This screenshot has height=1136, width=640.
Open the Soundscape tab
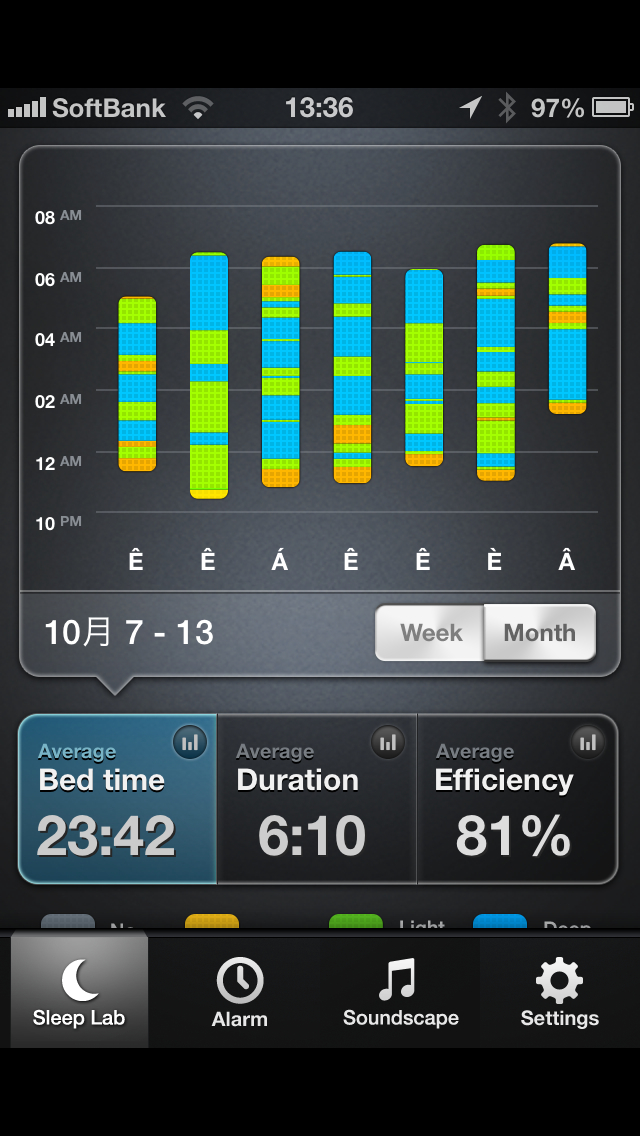point(400,992)
